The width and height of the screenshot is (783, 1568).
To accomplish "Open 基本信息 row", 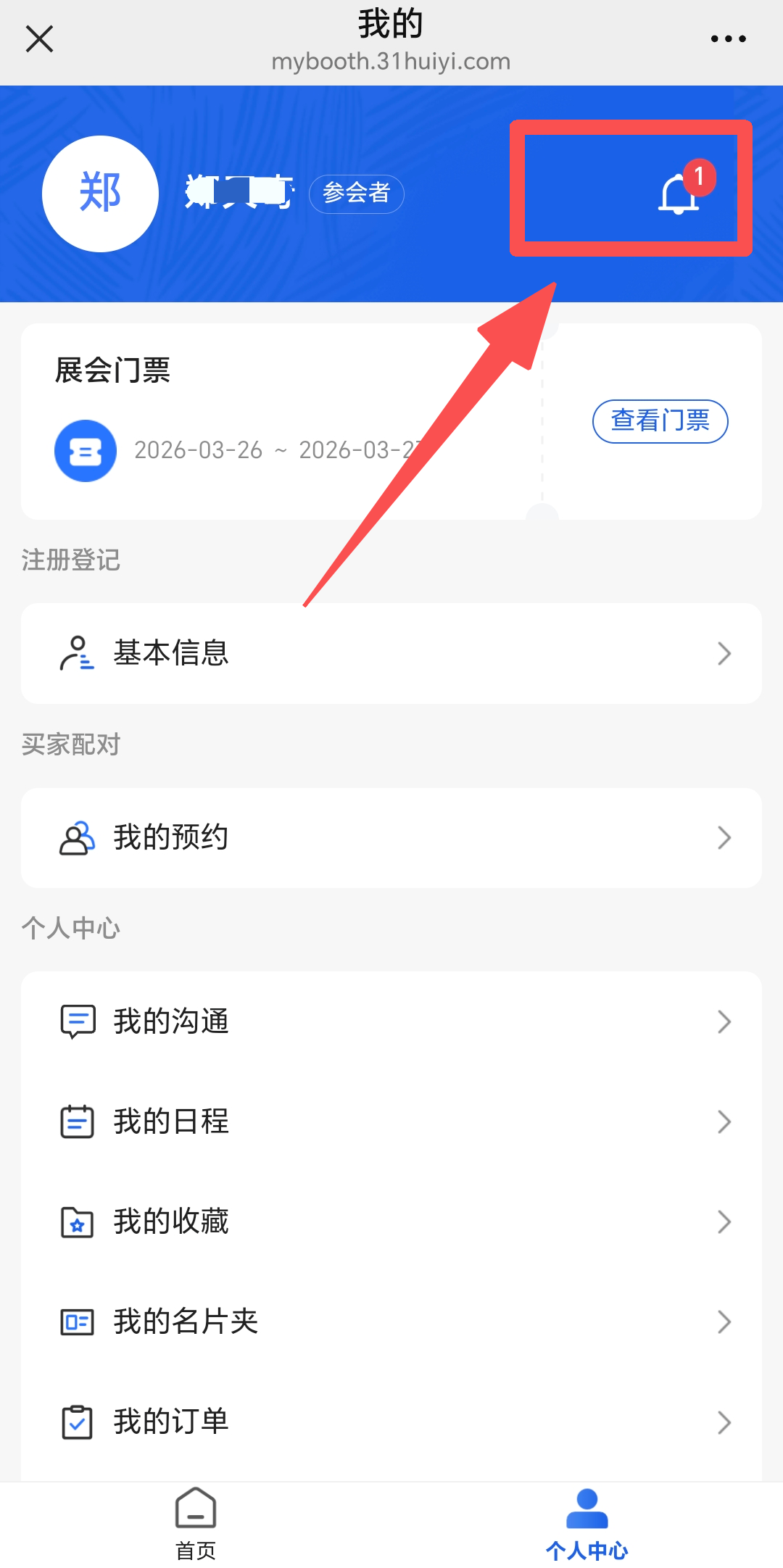I will point(391,653).
